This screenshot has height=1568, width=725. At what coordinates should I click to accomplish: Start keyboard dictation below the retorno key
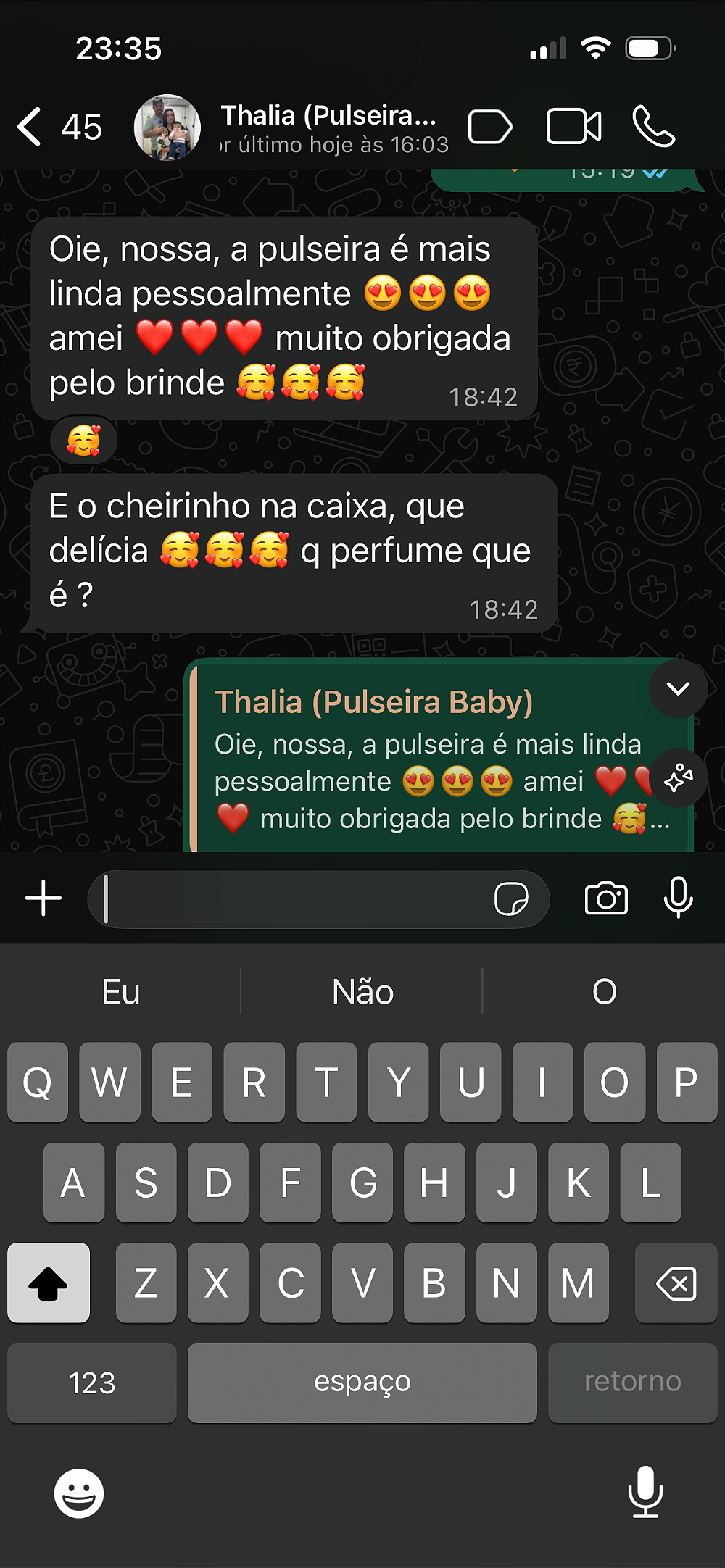pyautogui.click(x=645, y=1491)
